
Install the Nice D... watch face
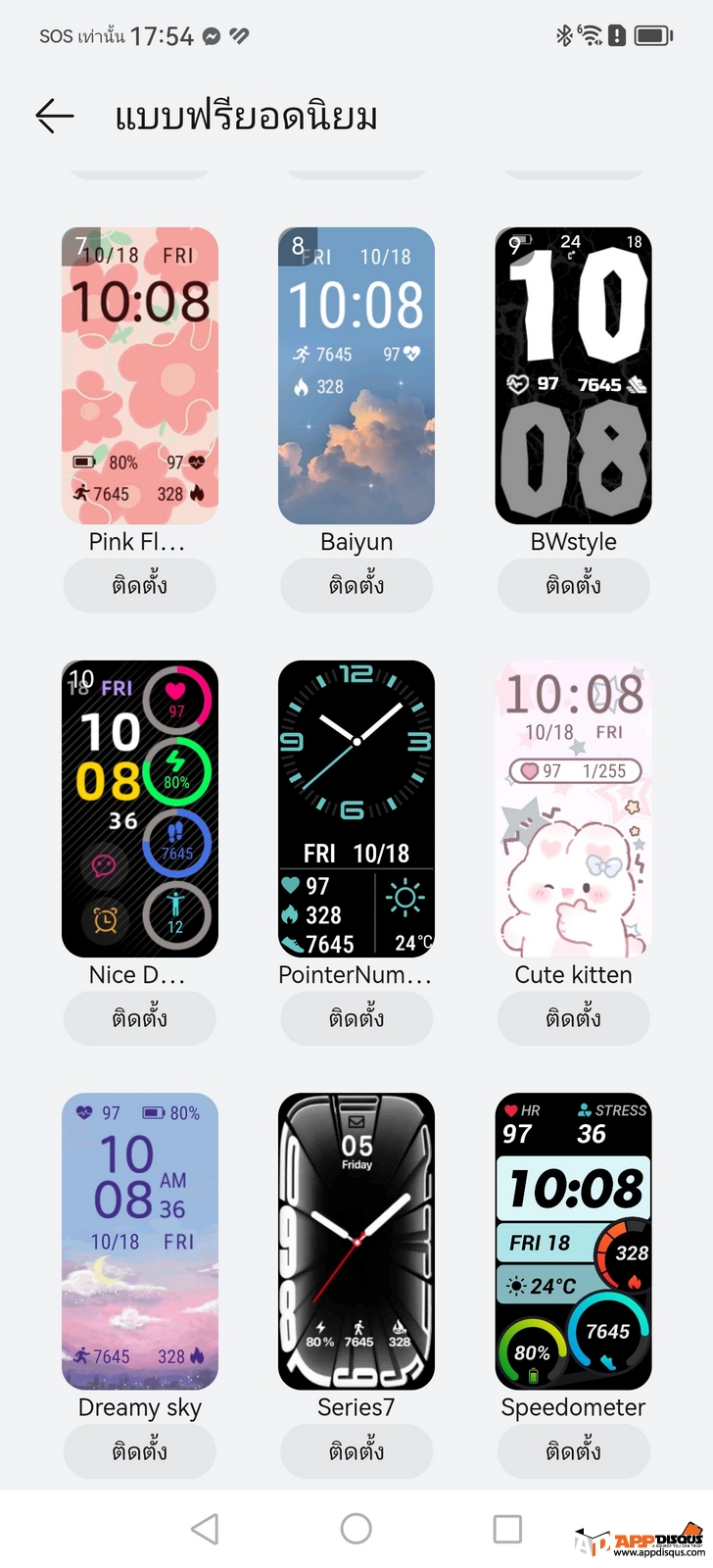point(140,1019)
